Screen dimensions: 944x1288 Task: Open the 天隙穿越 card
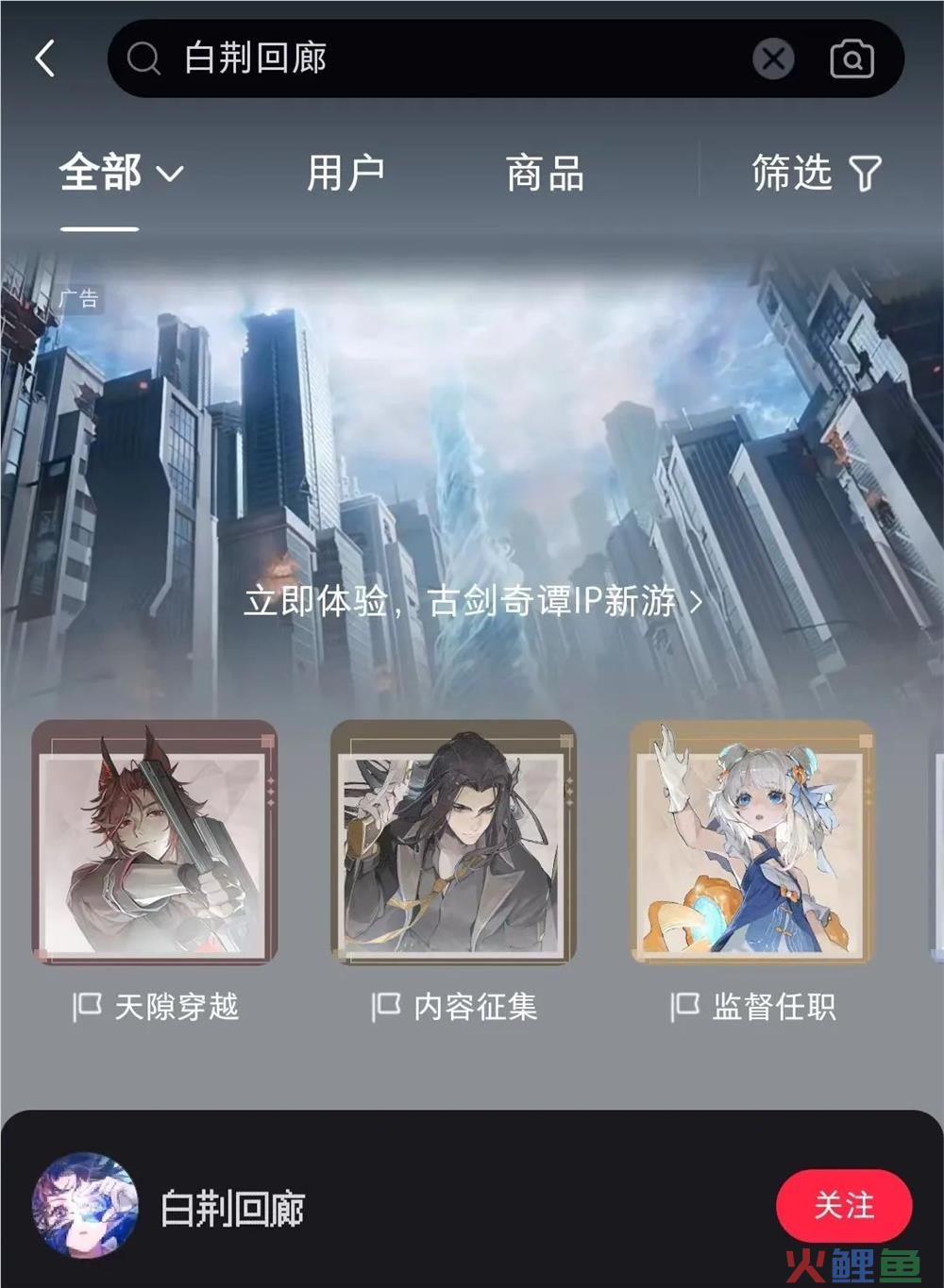(x=155, y=843)
